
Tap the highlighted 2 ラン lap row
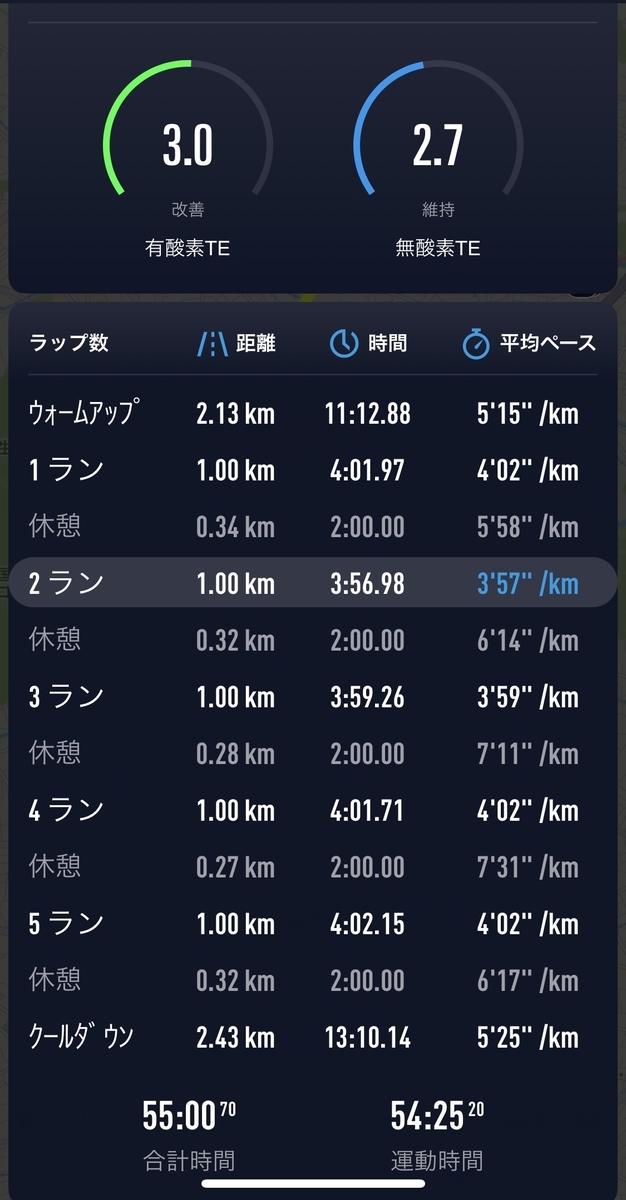312,583
